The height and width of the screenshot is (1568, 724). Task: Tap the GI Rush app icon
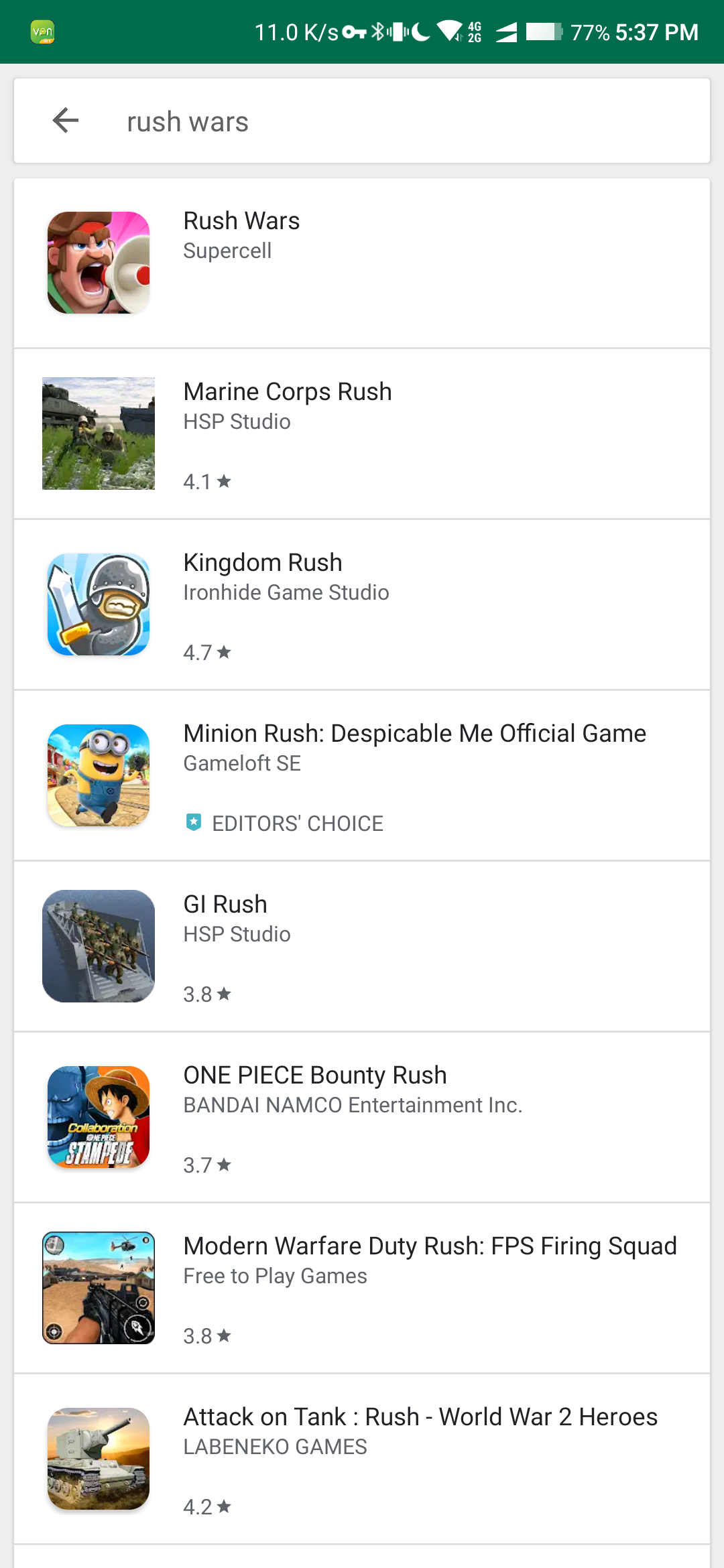(98, 945)
